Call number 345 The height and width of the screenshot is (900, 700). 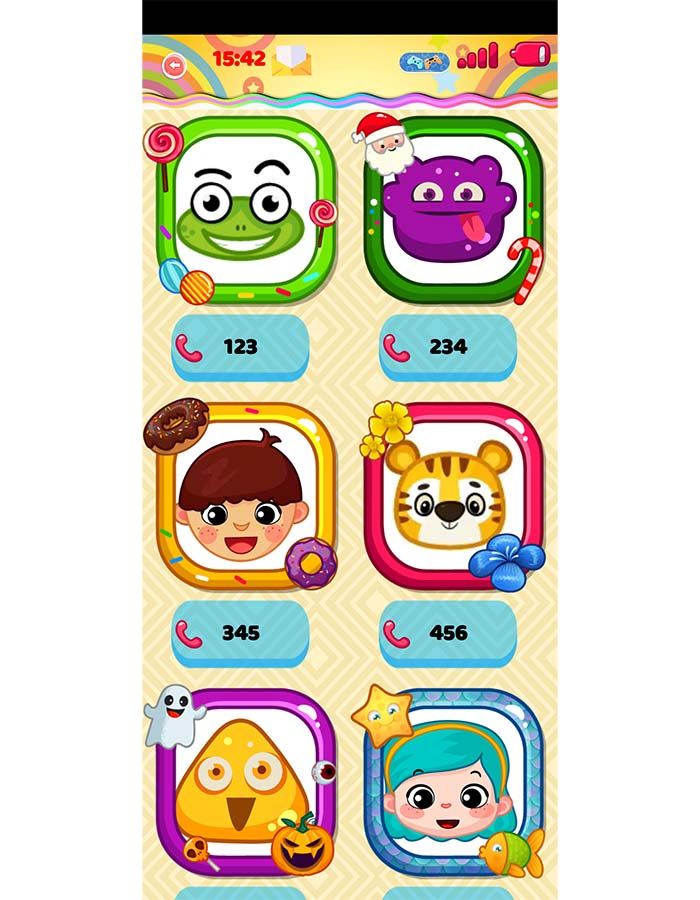[x=240, y=633]
